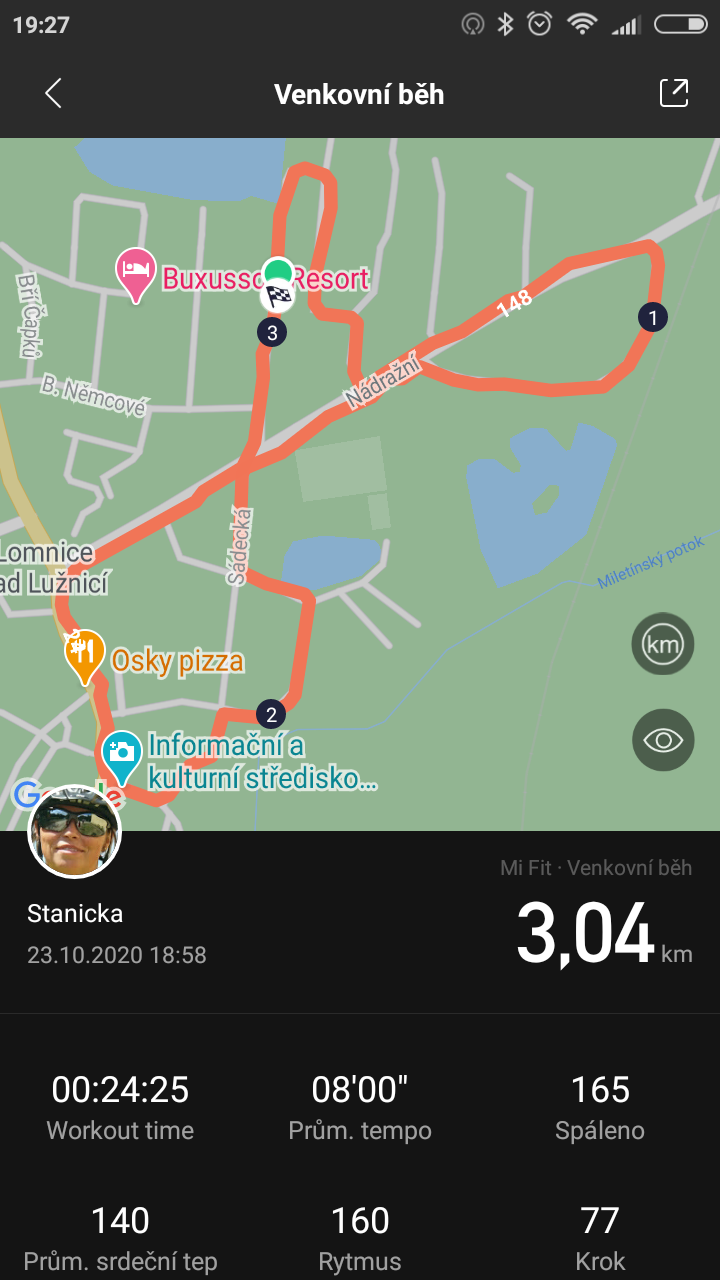Select the Osky pizza map marker
Viewport: 720px width, 1280px height.
[85, 656]
